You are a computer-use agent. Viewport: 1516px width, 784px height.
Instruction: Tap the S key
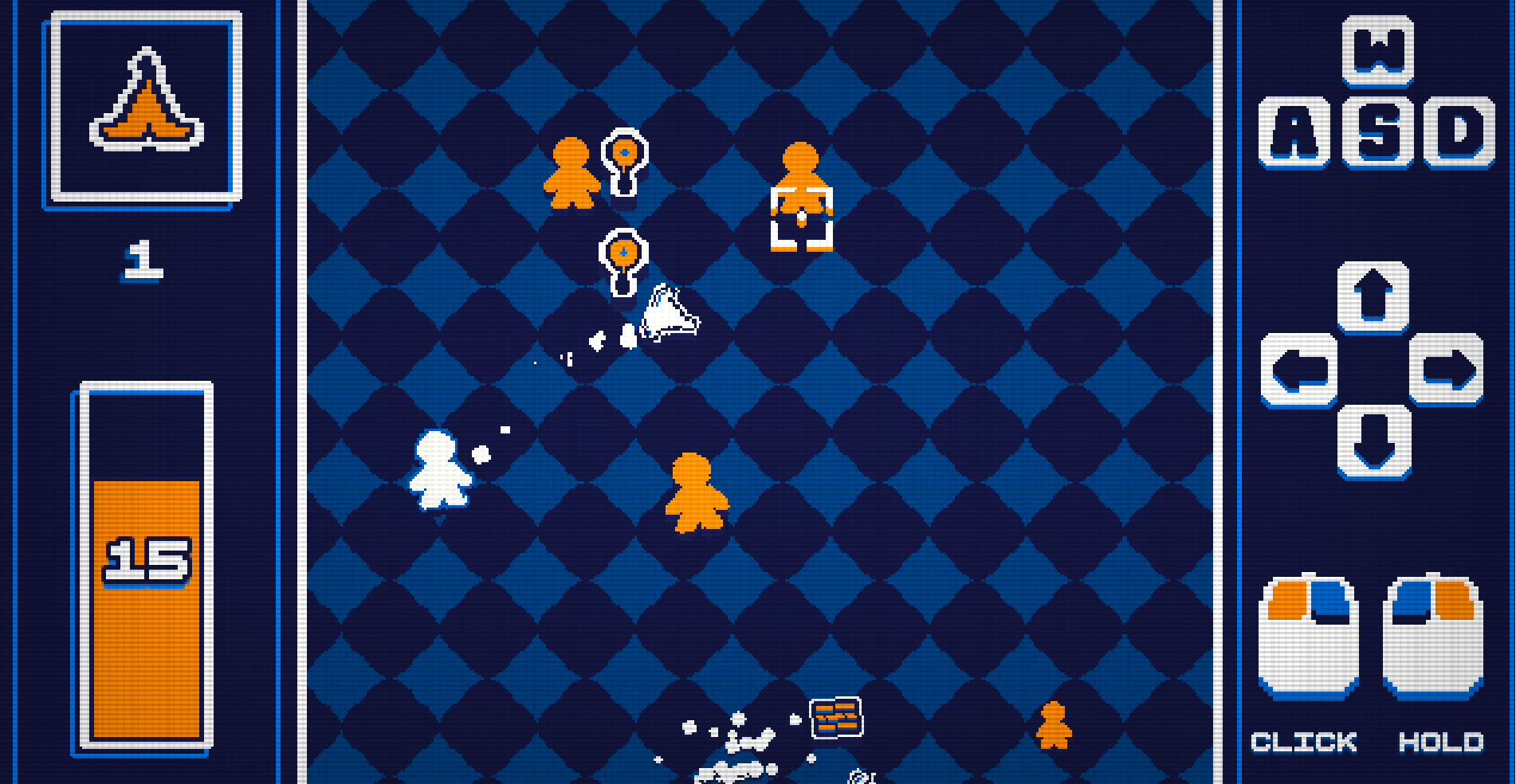tap(1378, 131)
